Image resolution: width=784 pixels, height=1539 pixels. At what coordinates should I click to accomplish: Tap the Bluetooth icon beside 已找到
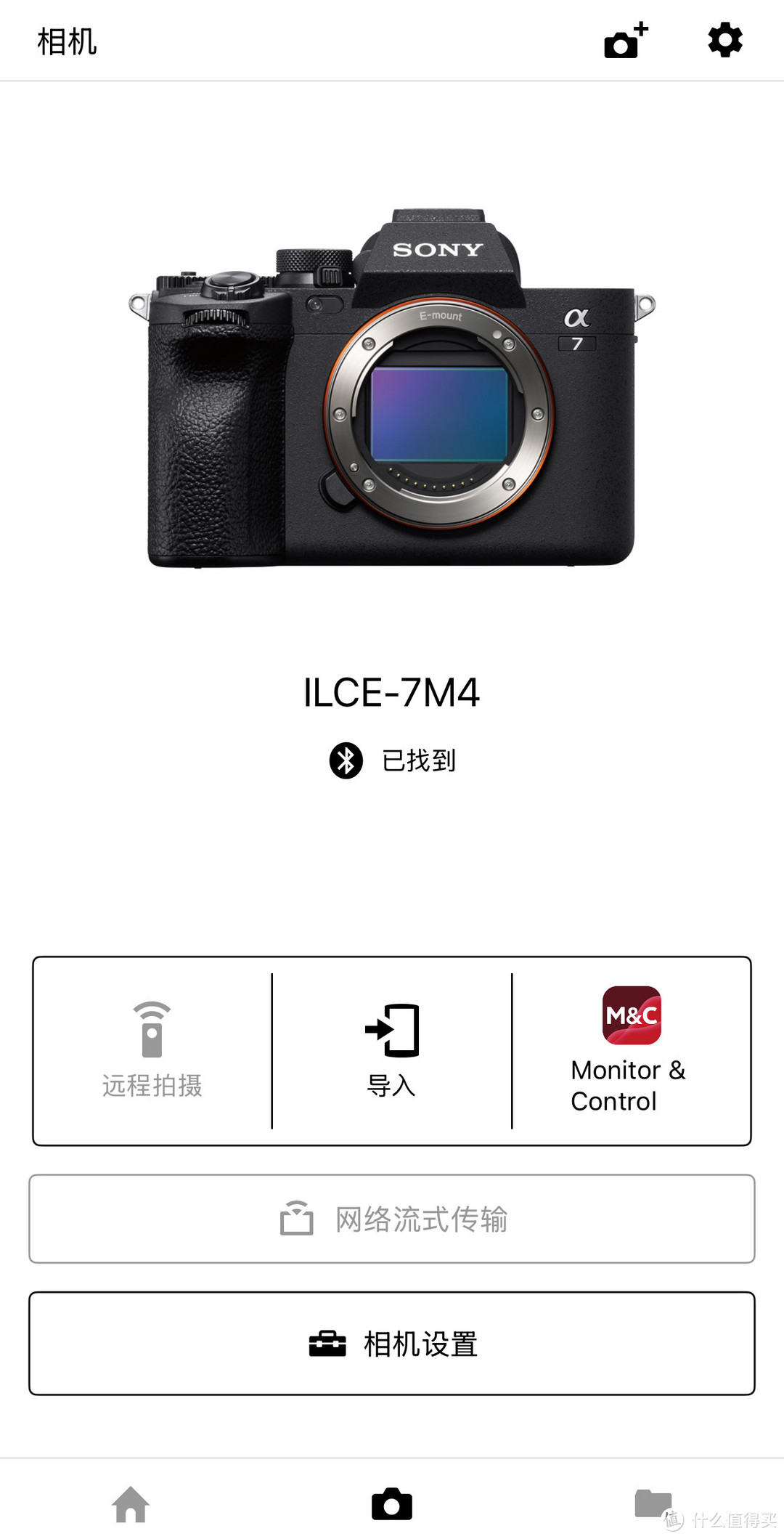click(x=347, y=761)
